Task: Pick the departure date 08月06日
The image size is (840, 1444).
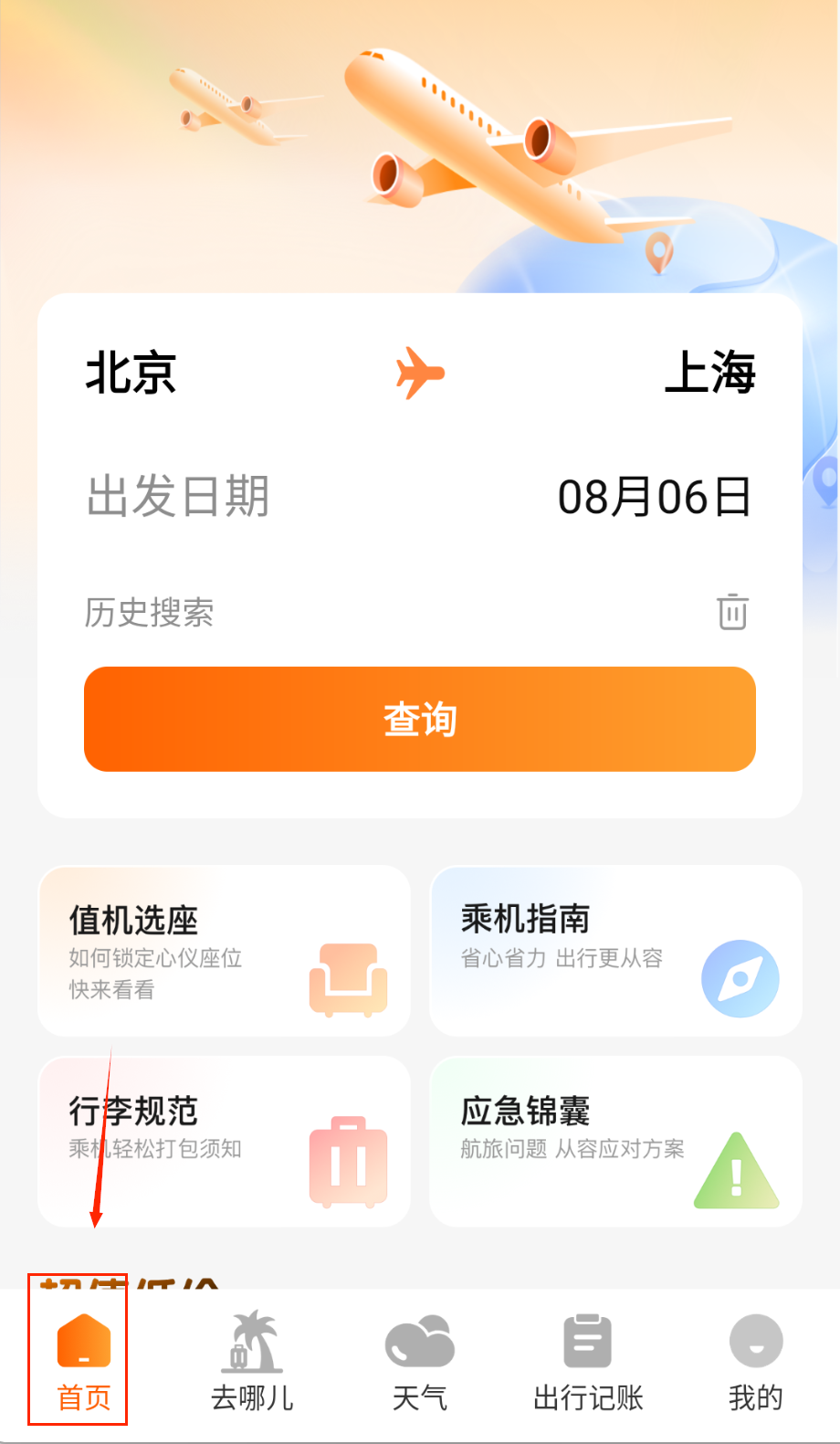Action: 654,497
